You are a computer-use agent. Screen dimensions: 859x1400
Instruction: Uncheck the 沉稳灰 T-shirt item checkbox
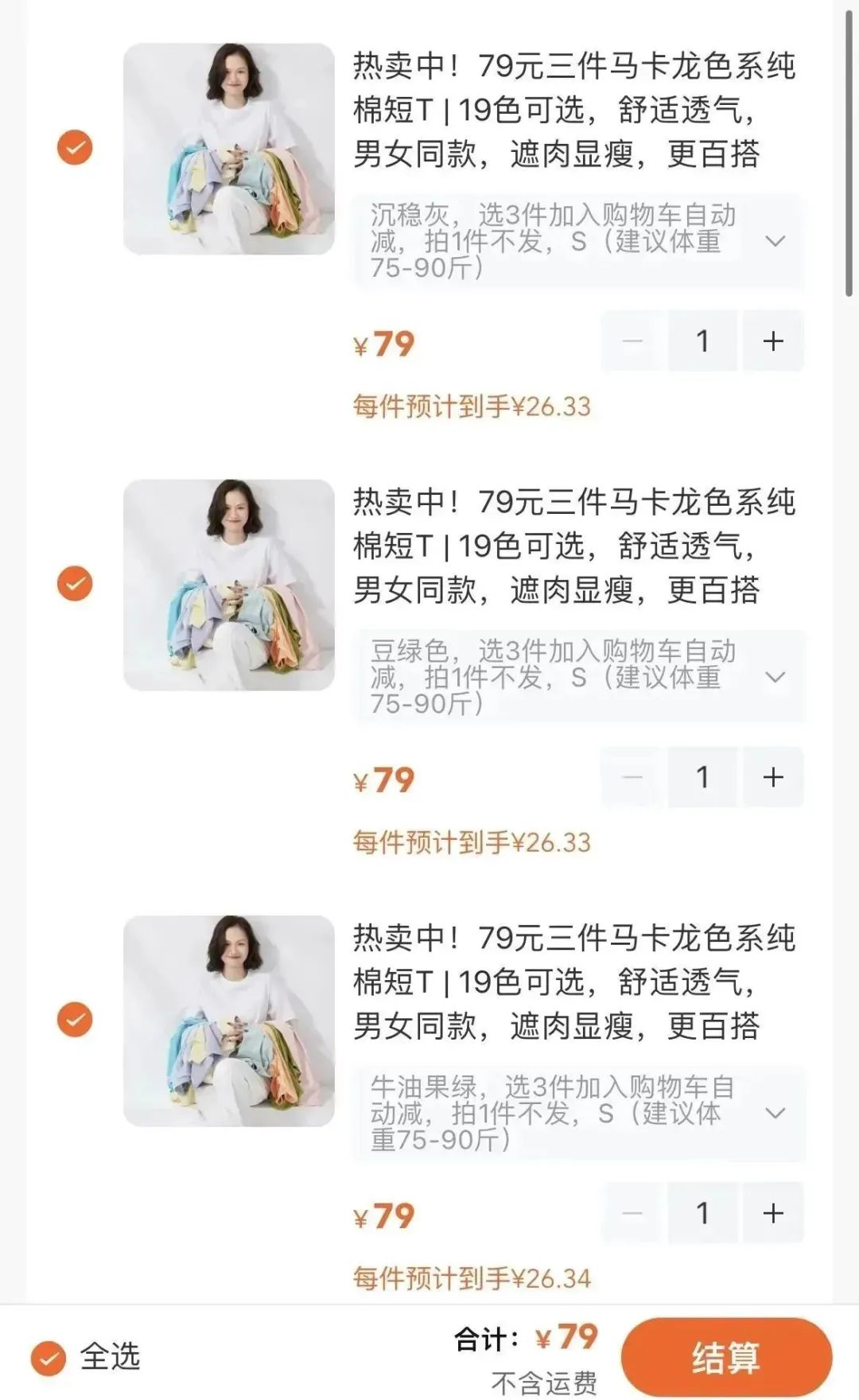pos(75,148)
